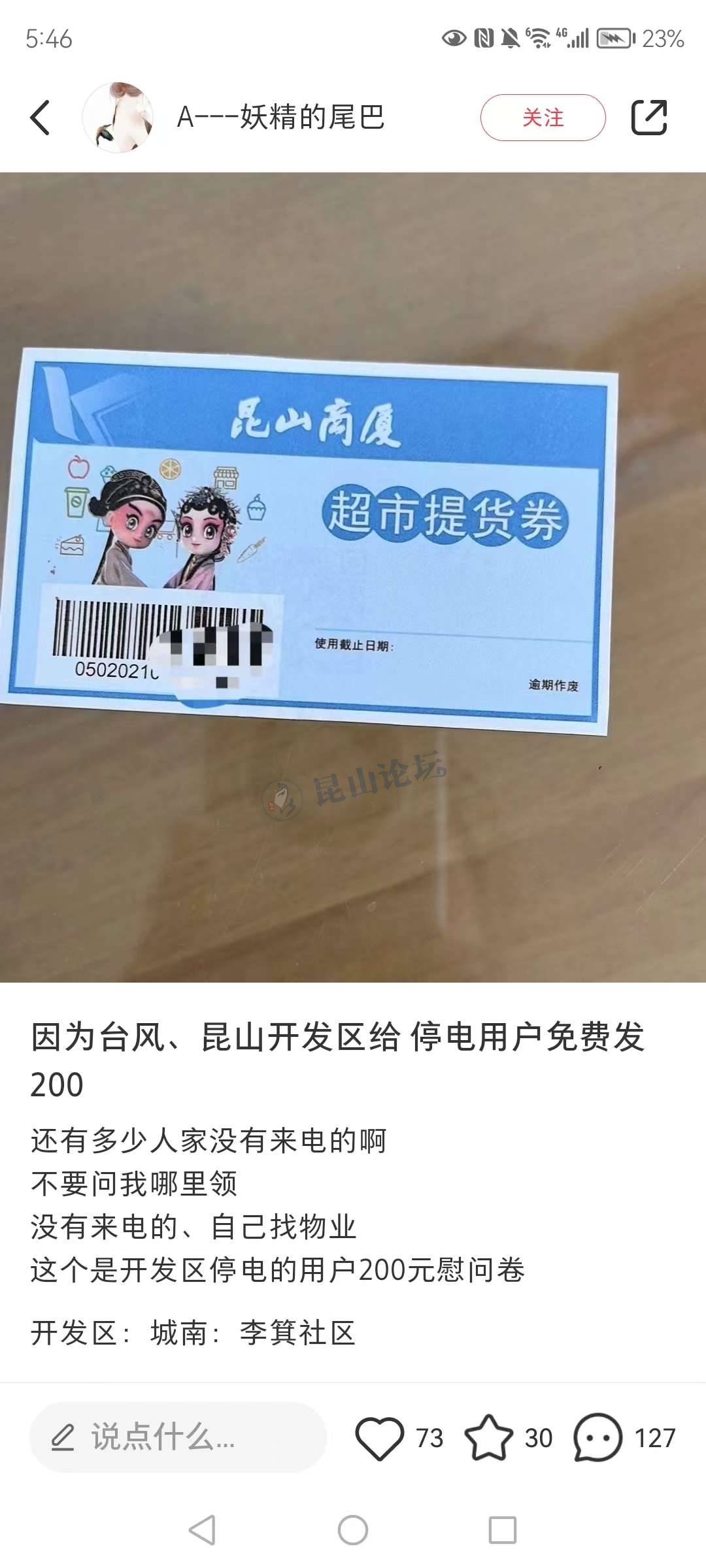Image resolution: width=706 pixels, height=1568 pixels.
Task: Tap the system home button
Action: (353, 1530)
